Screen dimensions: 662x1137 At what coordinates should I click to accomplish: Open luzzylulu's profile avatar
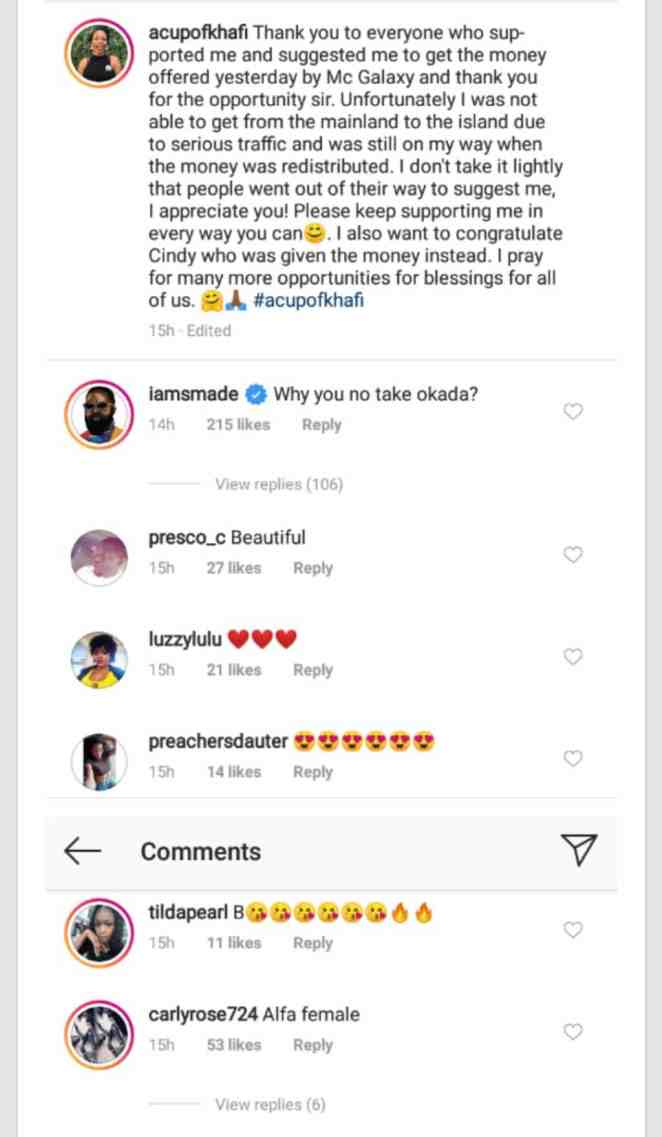(x=99, y=660)
